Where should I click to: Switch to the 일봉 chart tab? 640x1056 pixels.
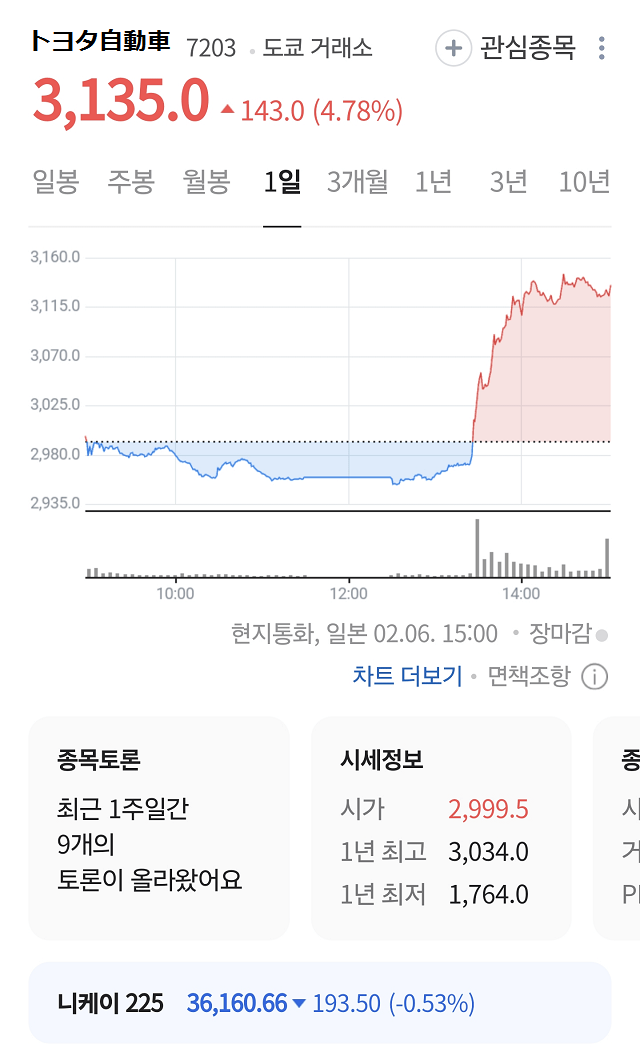(x=56, y=182)
